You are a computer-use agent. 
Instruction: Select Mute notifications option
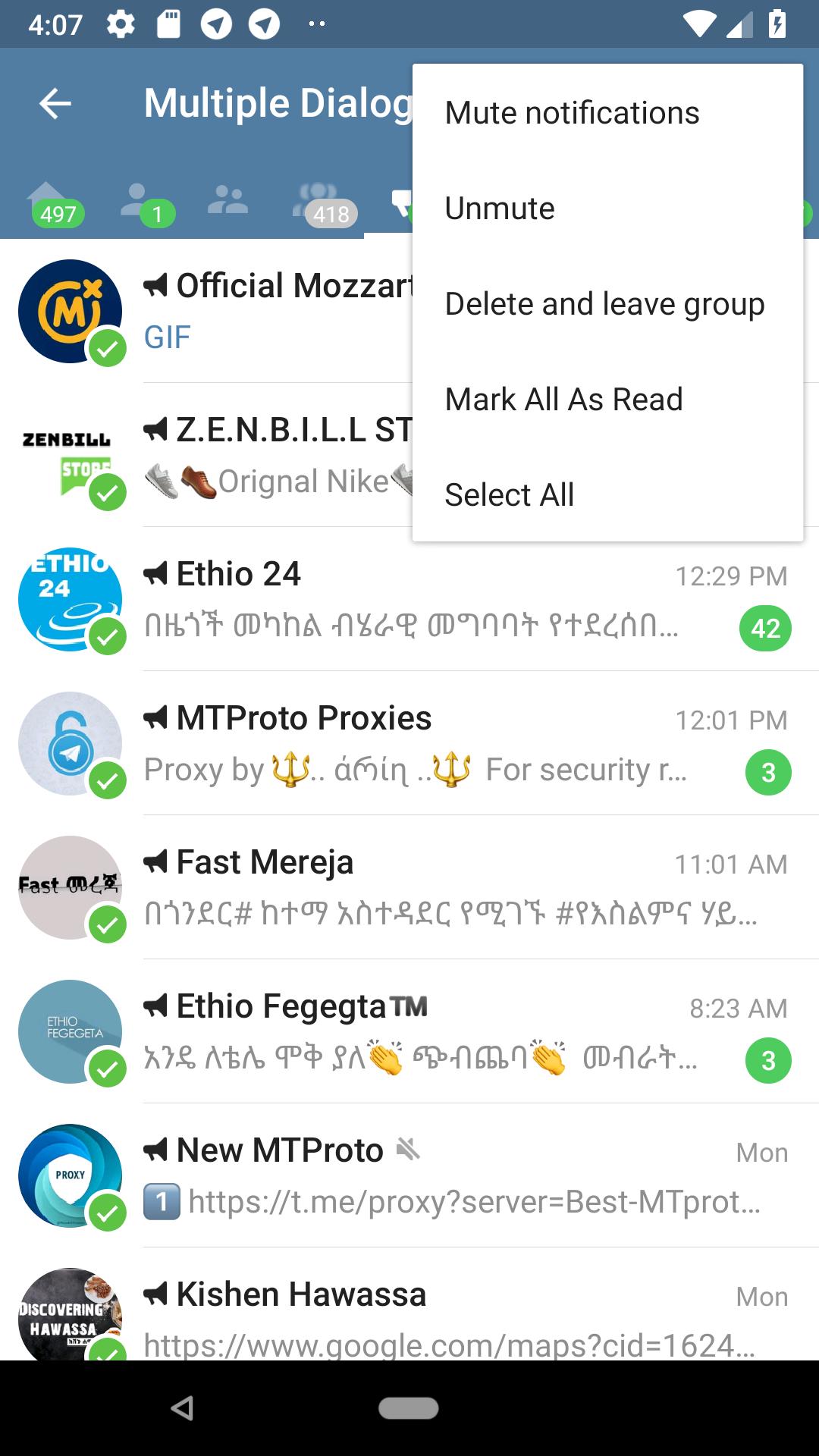click(x=572, y=113)
